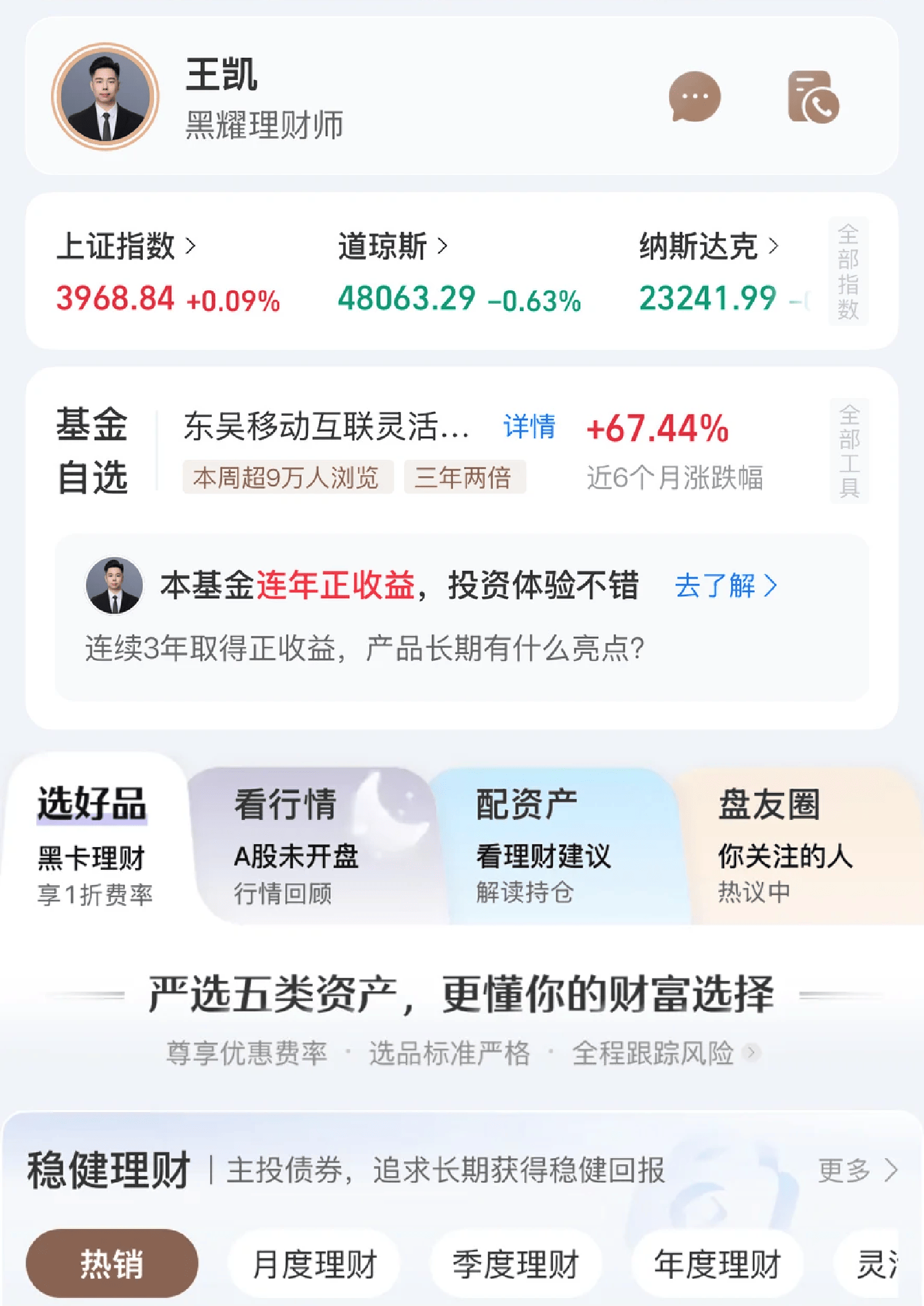Check the 纳斯达克 index

[708, 246]
